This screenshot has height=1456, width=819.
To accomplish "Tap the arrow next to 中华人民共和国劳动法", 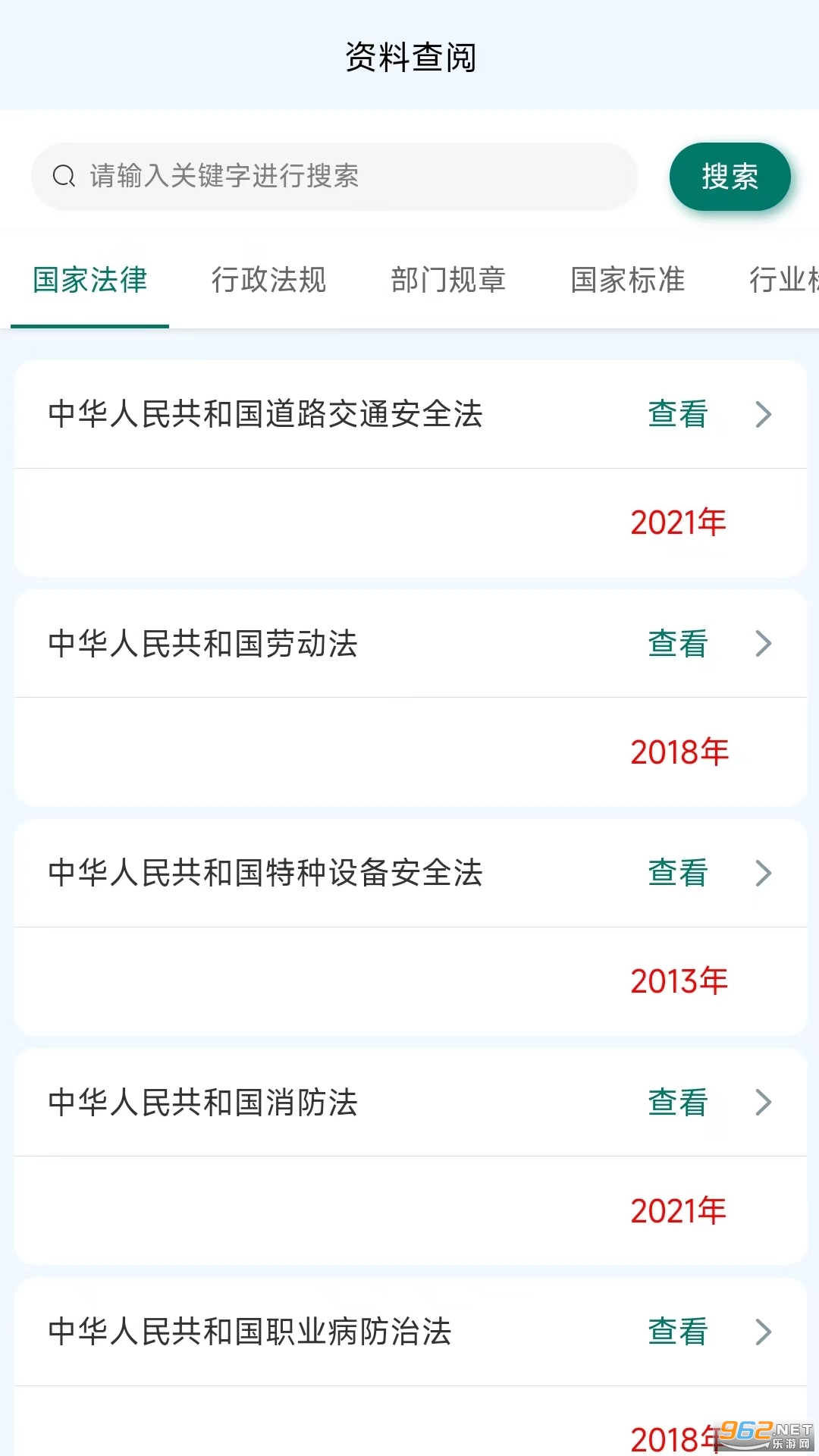I will (762, 644).
